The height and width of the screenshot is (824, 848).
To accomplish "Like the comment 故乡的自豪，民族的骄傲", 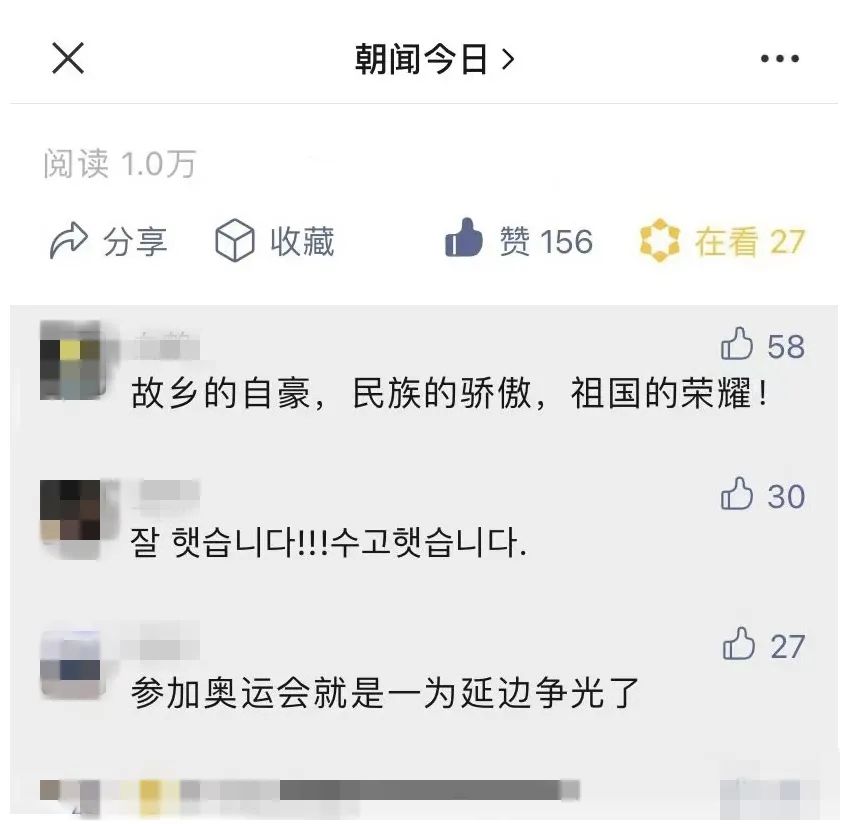I will (x=738, y=345).
